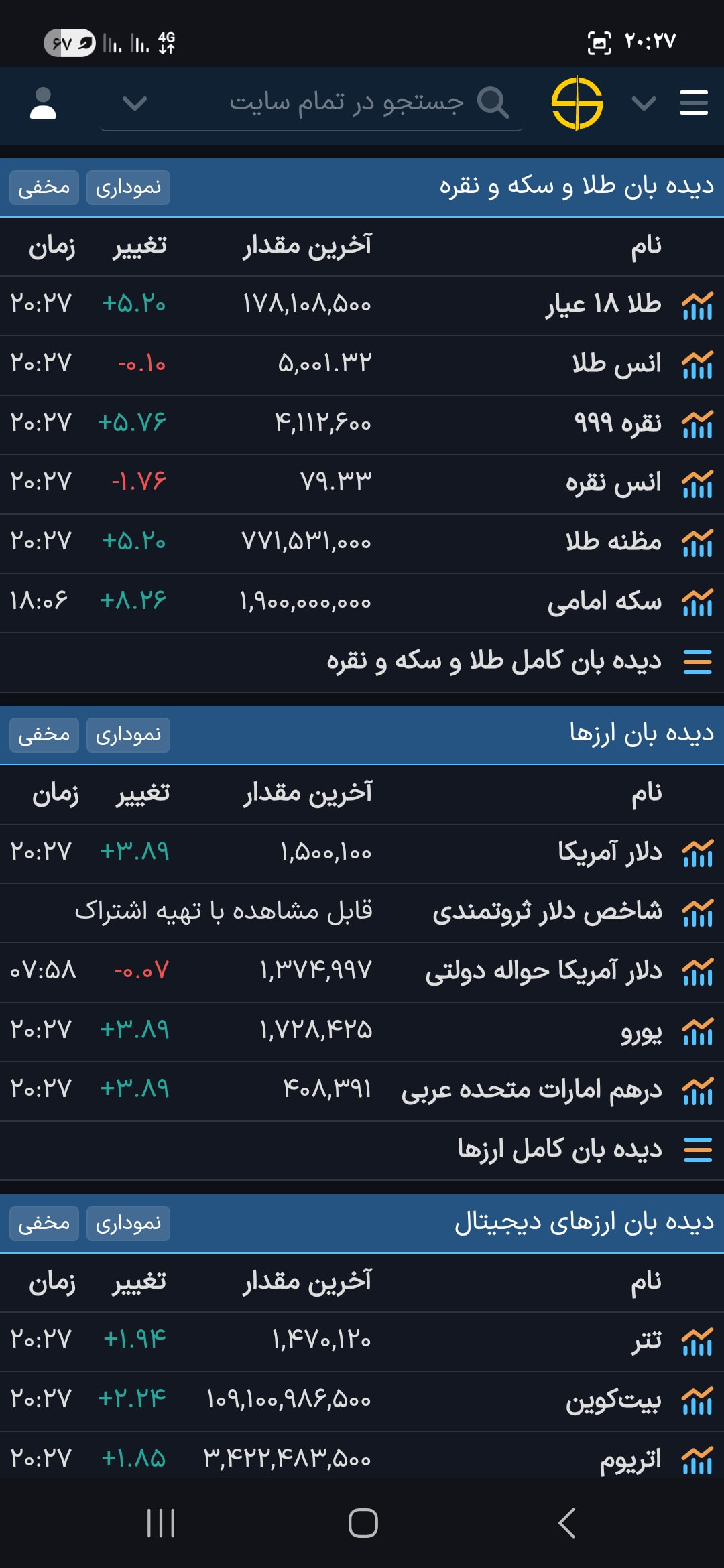The image size is (724, 1568).
Task: Hide the gold, coin and silver section
Action: click(44, 188)
